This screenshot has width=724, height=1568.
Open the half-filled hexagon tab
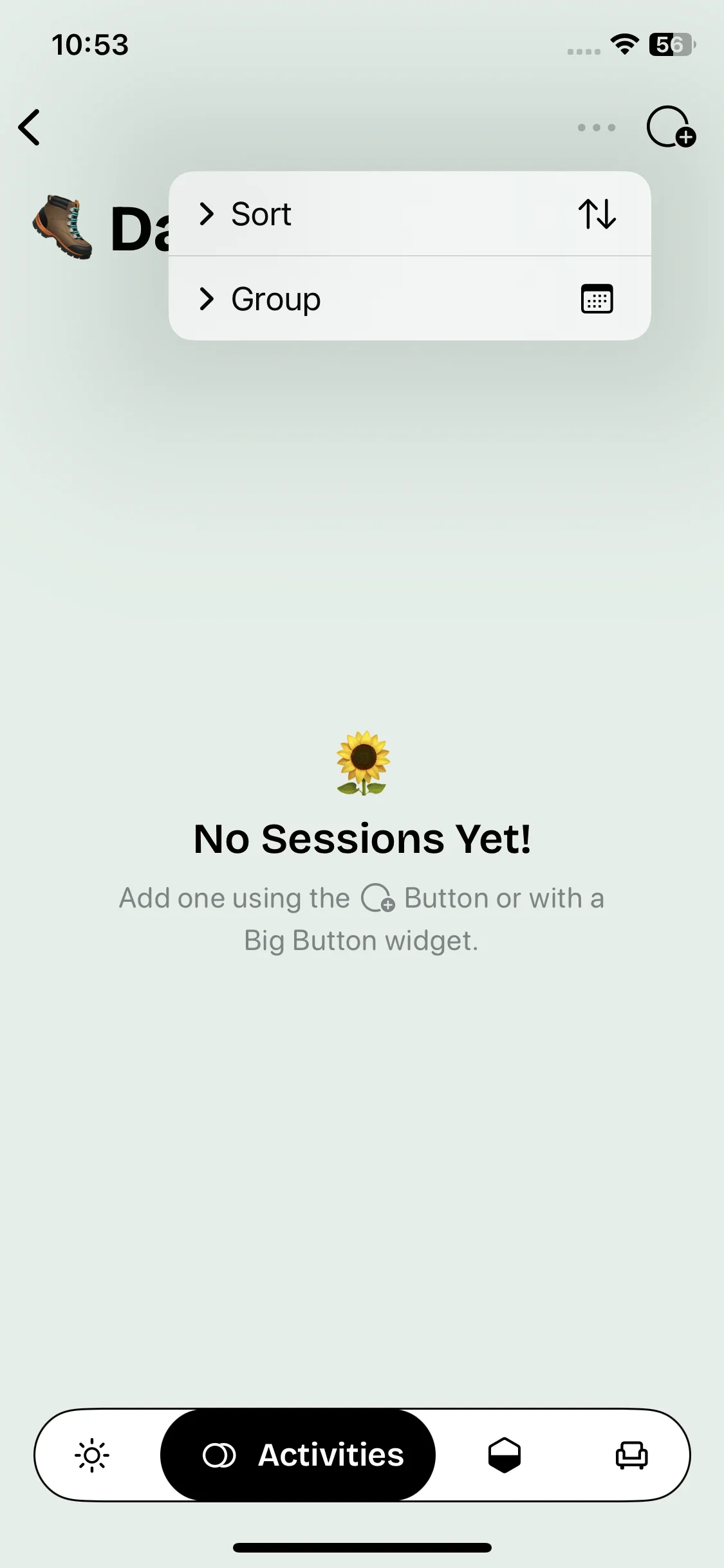[x=504, y=1455]
